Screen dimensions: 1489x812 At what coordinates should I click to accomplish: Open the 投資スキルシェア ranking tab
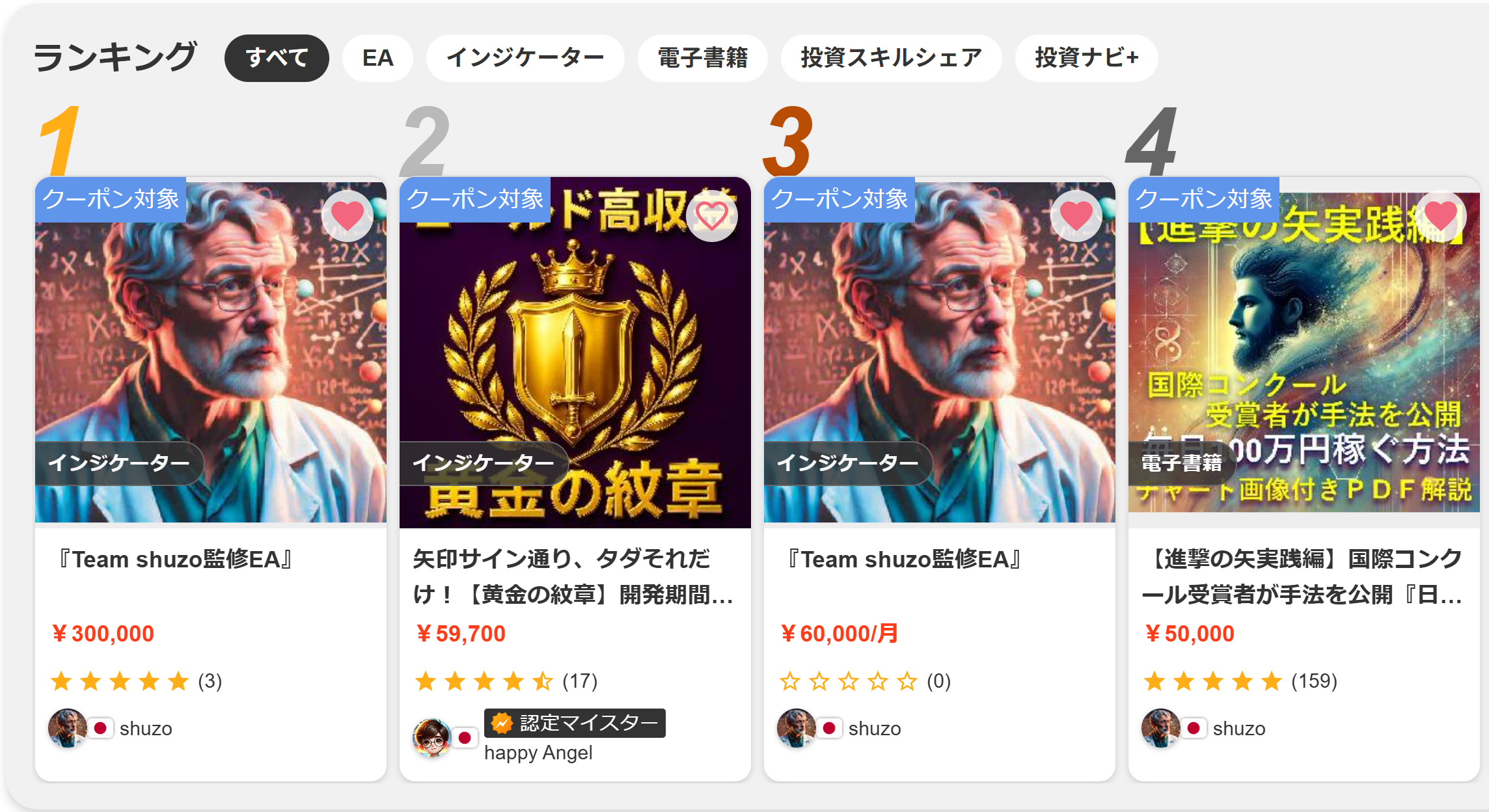(x=890, y=58)
